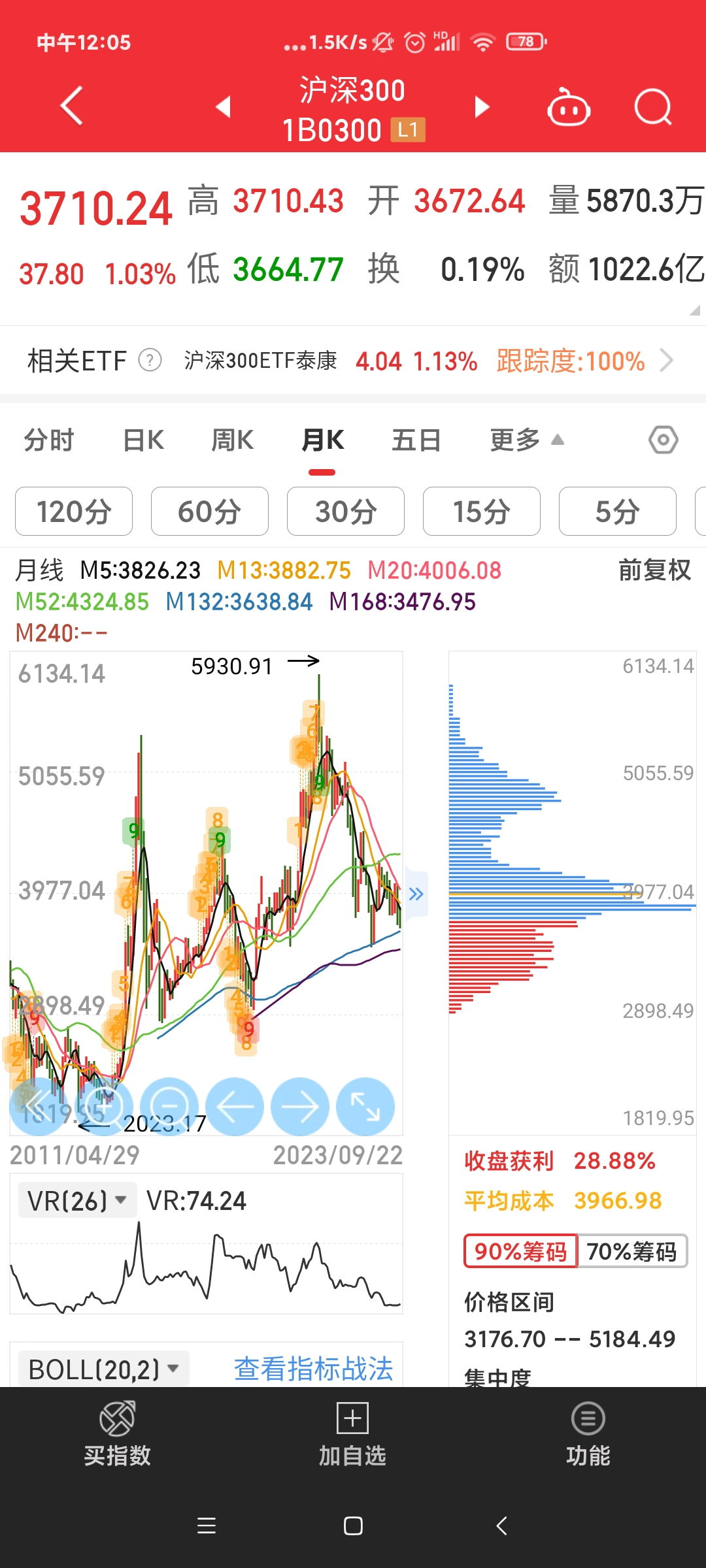This screenshot has width=706, height=1568.
Task: Tap the expand-to-fullscreen chart button
Action: [x=365, y=1107]
